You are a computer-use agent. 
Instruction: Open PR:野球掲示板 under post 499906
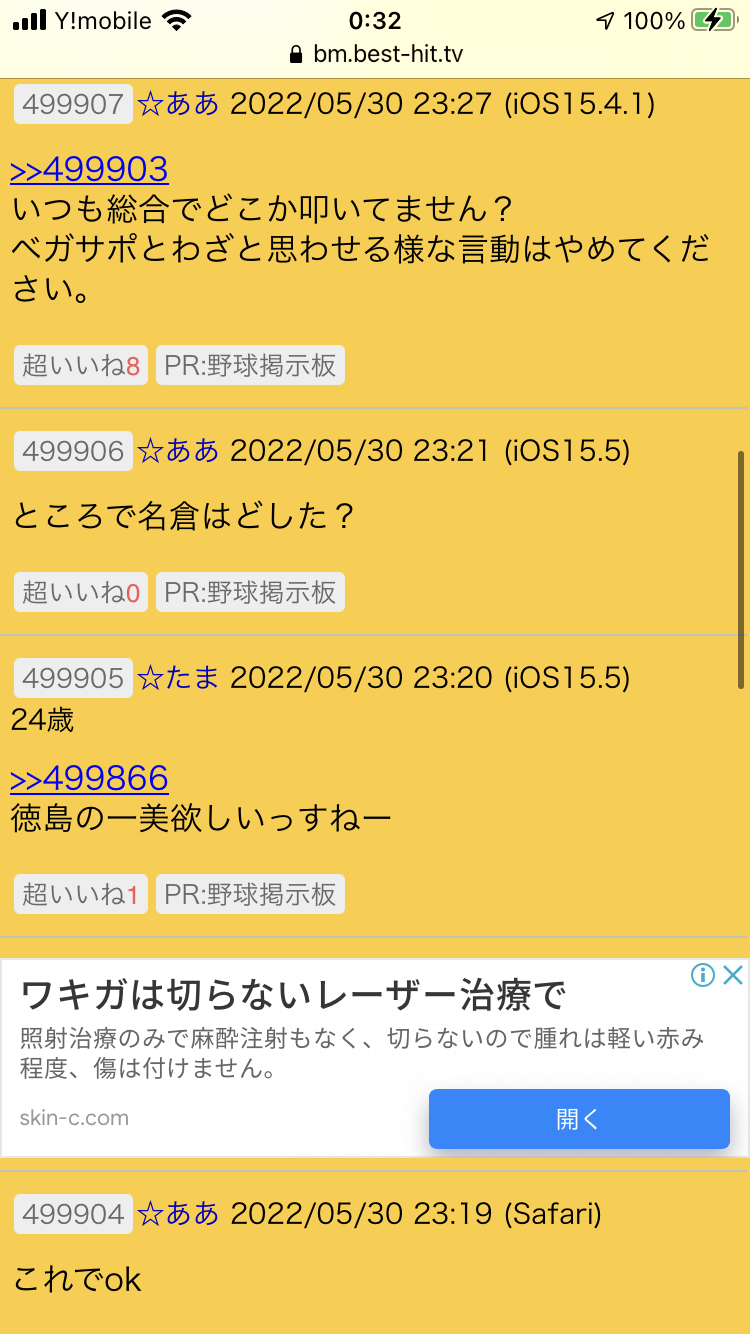[x=250, y=592]
